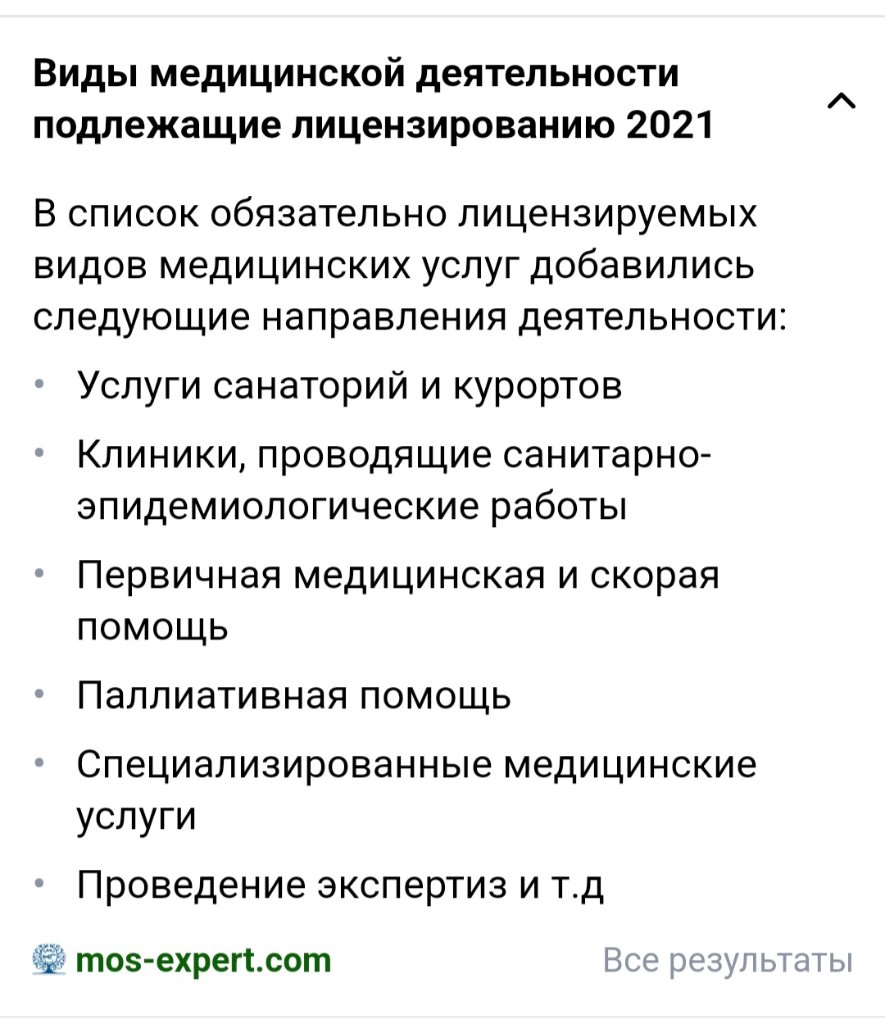Open Все результаты link

[727, 961]
